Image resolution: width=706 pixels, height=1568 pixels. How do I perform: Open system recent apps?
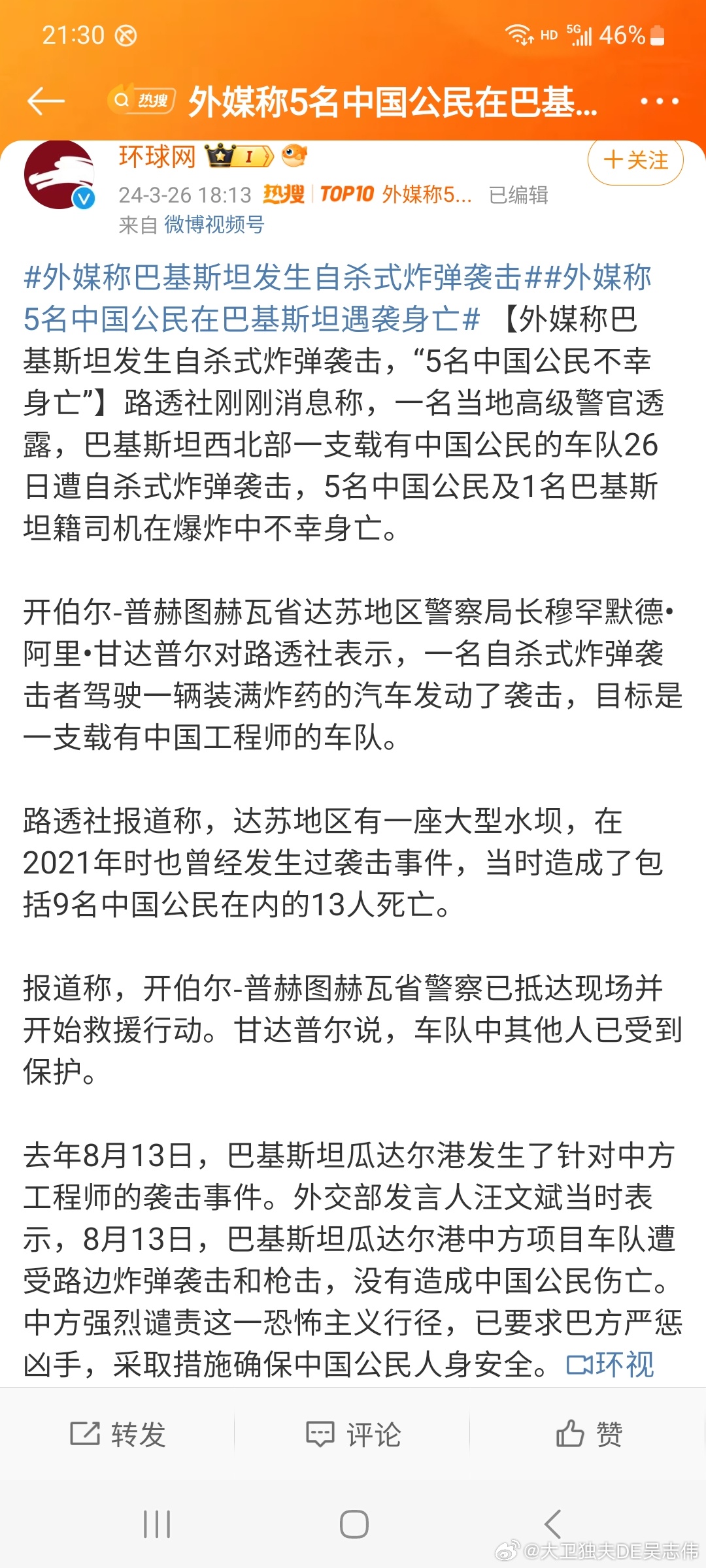[x=157, y=1524]
